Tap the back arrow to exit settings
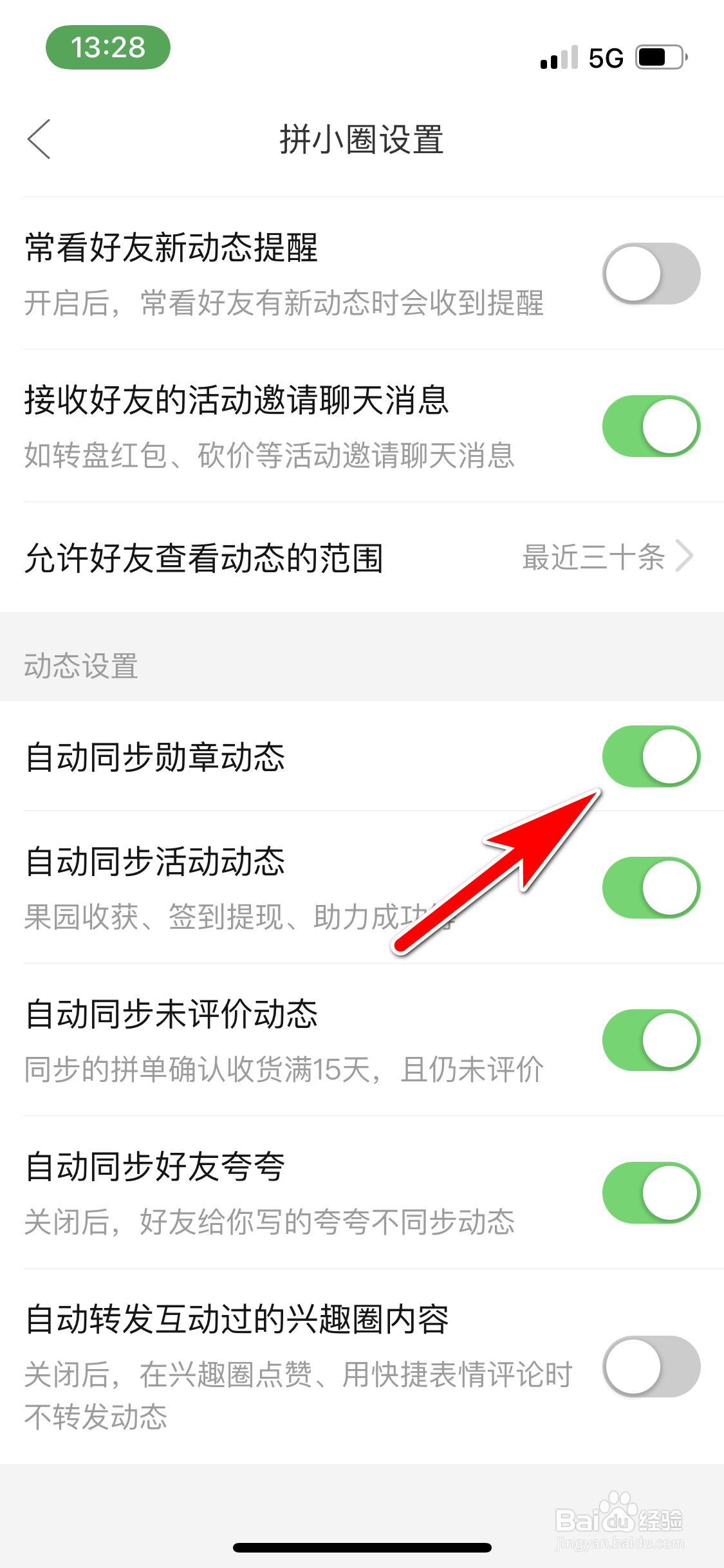The height and width of the screenshot is (1568, 724). [39, 138]
